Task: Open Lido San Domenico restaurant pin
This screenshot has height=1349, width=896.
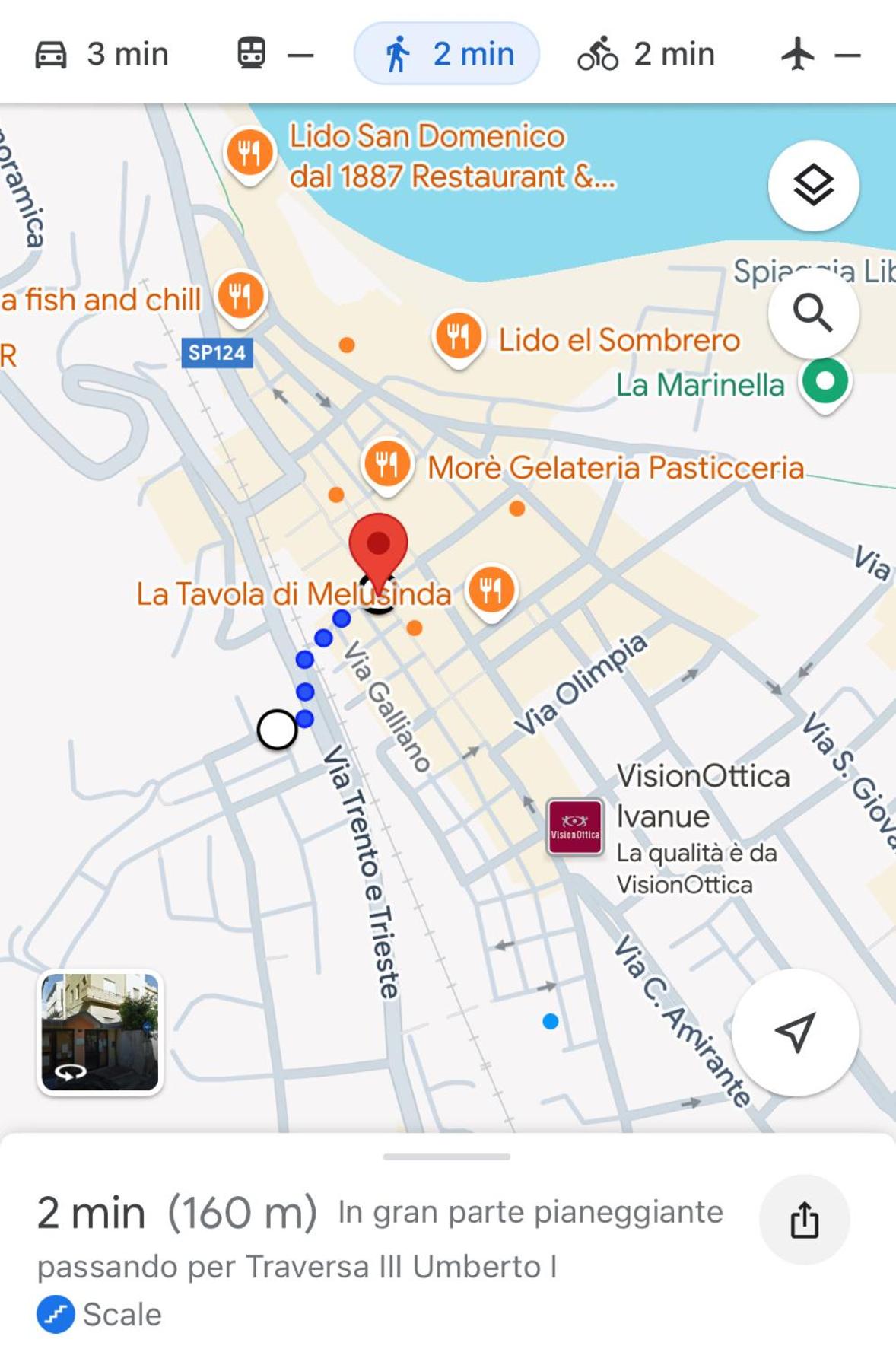Action: pyautogui.click(x=249, y=153)
